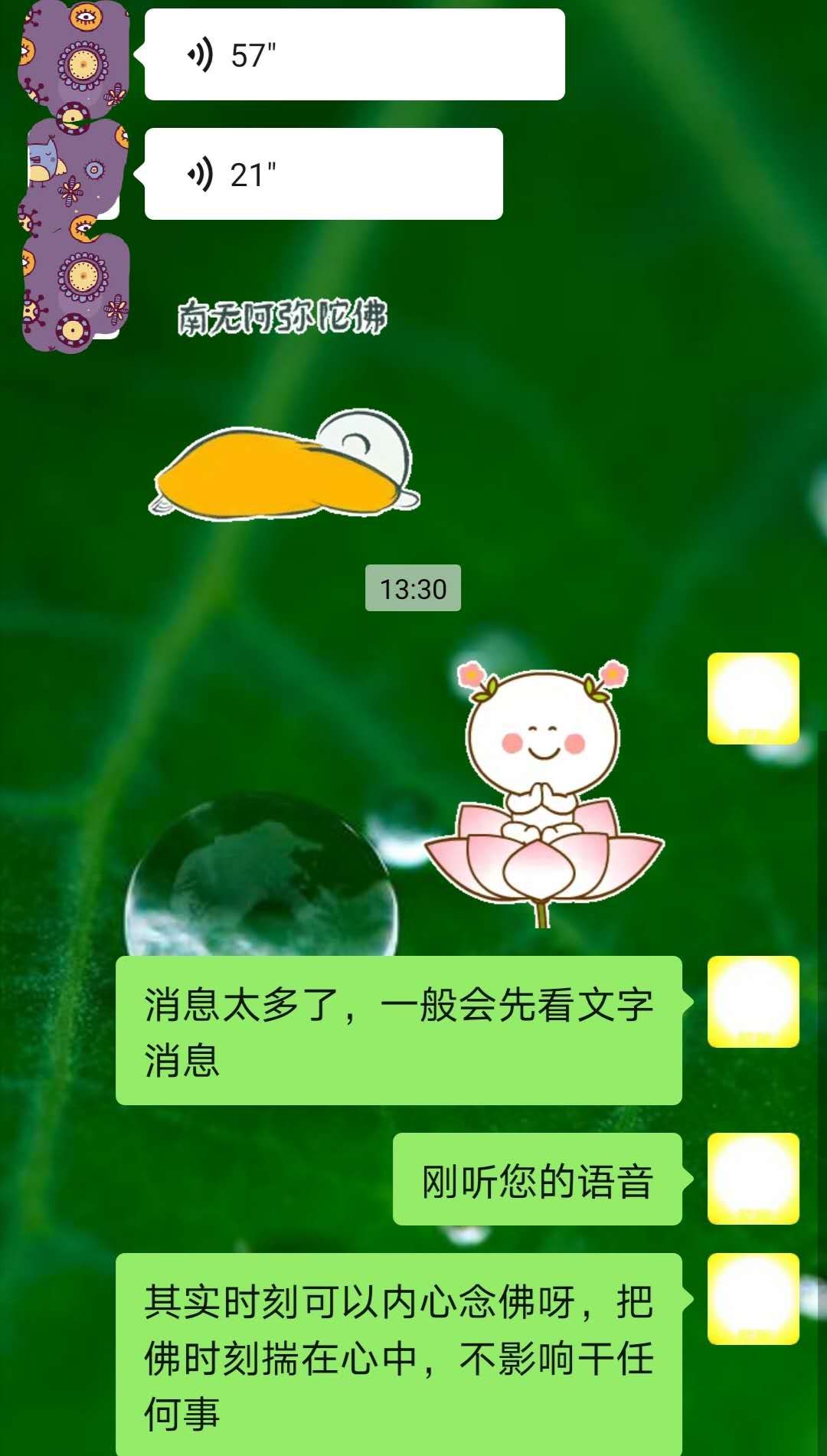Image resolution: width=827 pixels, height=1456 pixels.
Task: Tap the speaker icon on the top voice bubble
Action: (199, 54)
